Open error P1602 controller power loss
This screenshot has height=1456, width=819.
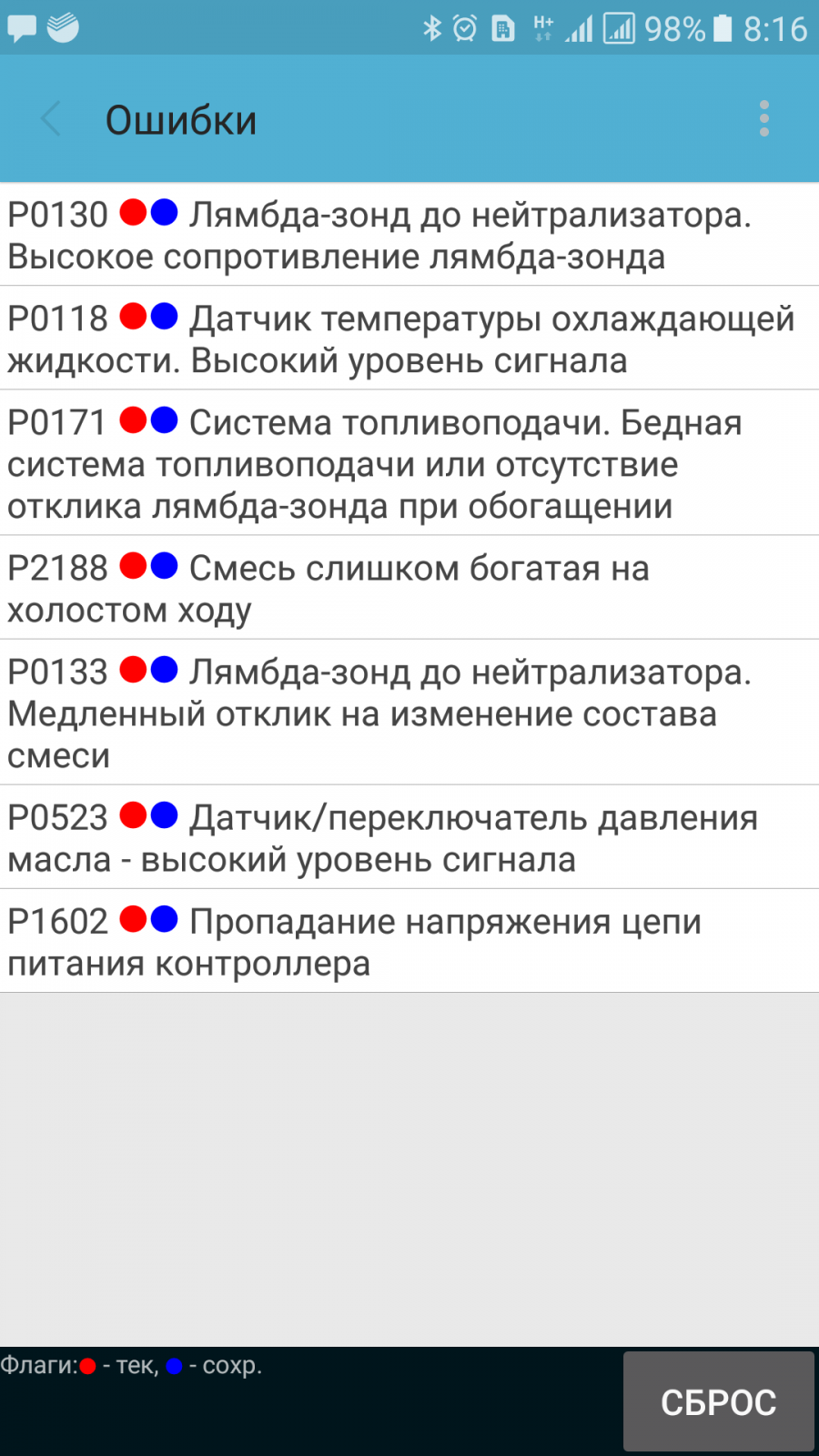pyautogui.click(x=409, y=942)
